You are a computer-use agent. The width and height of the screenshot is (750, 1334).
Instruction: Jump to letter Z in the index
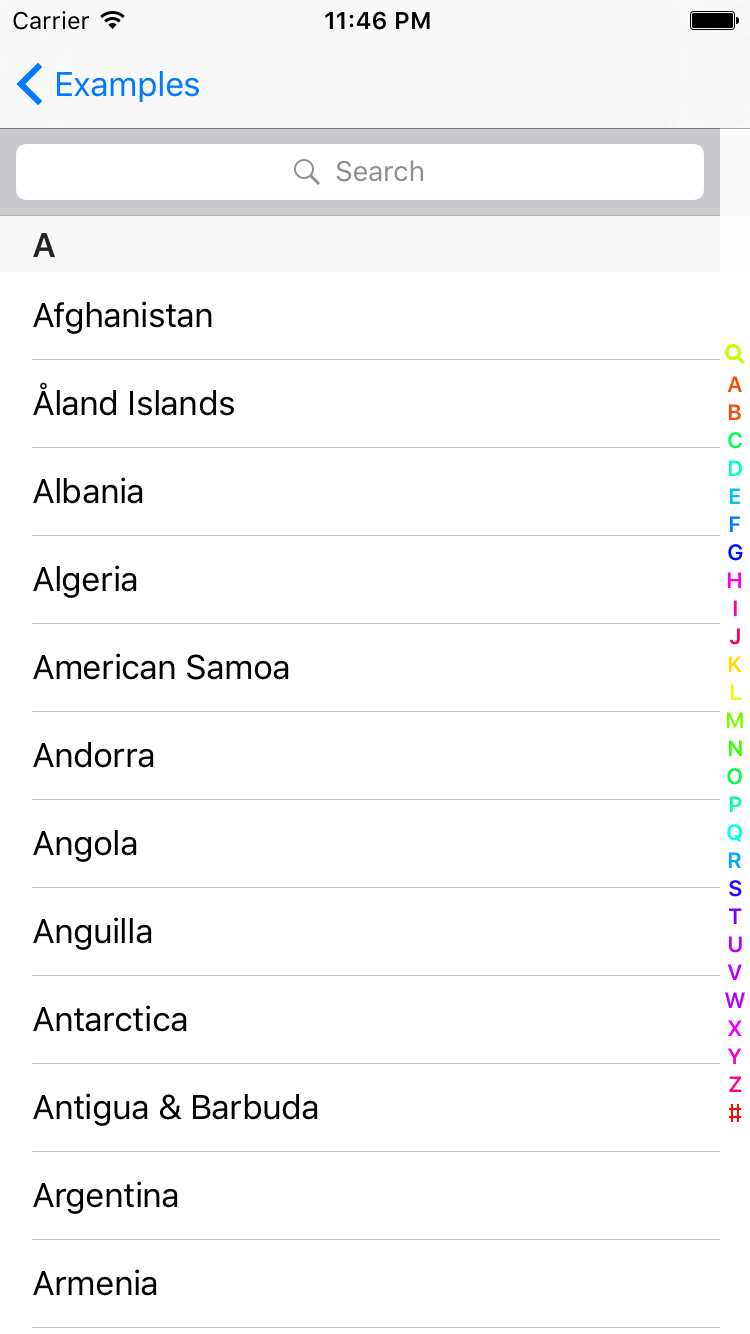coord(735,1084)
